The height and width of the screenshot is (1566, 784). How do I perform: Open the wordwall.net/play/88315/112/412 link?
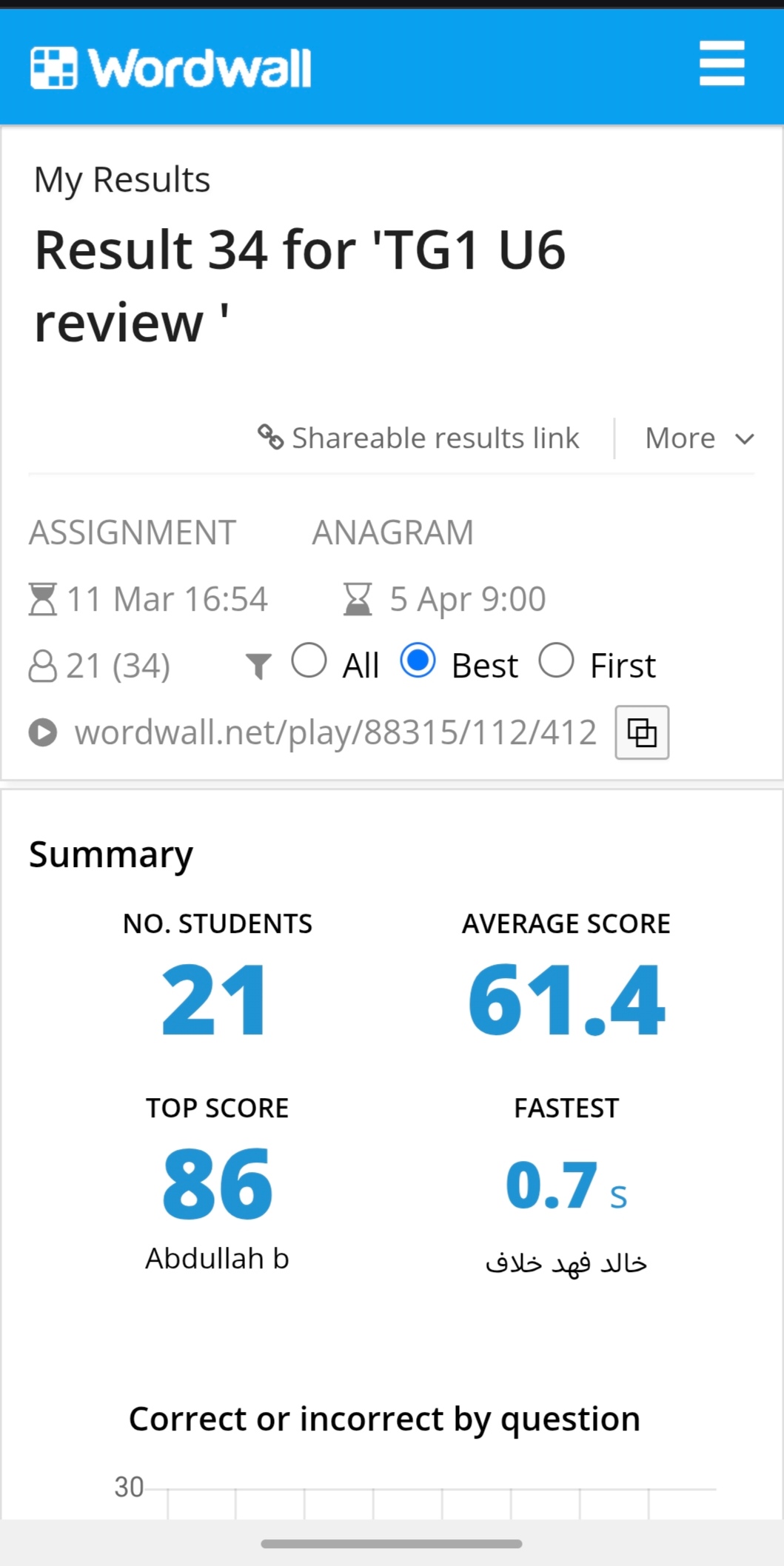coord(335,732)
